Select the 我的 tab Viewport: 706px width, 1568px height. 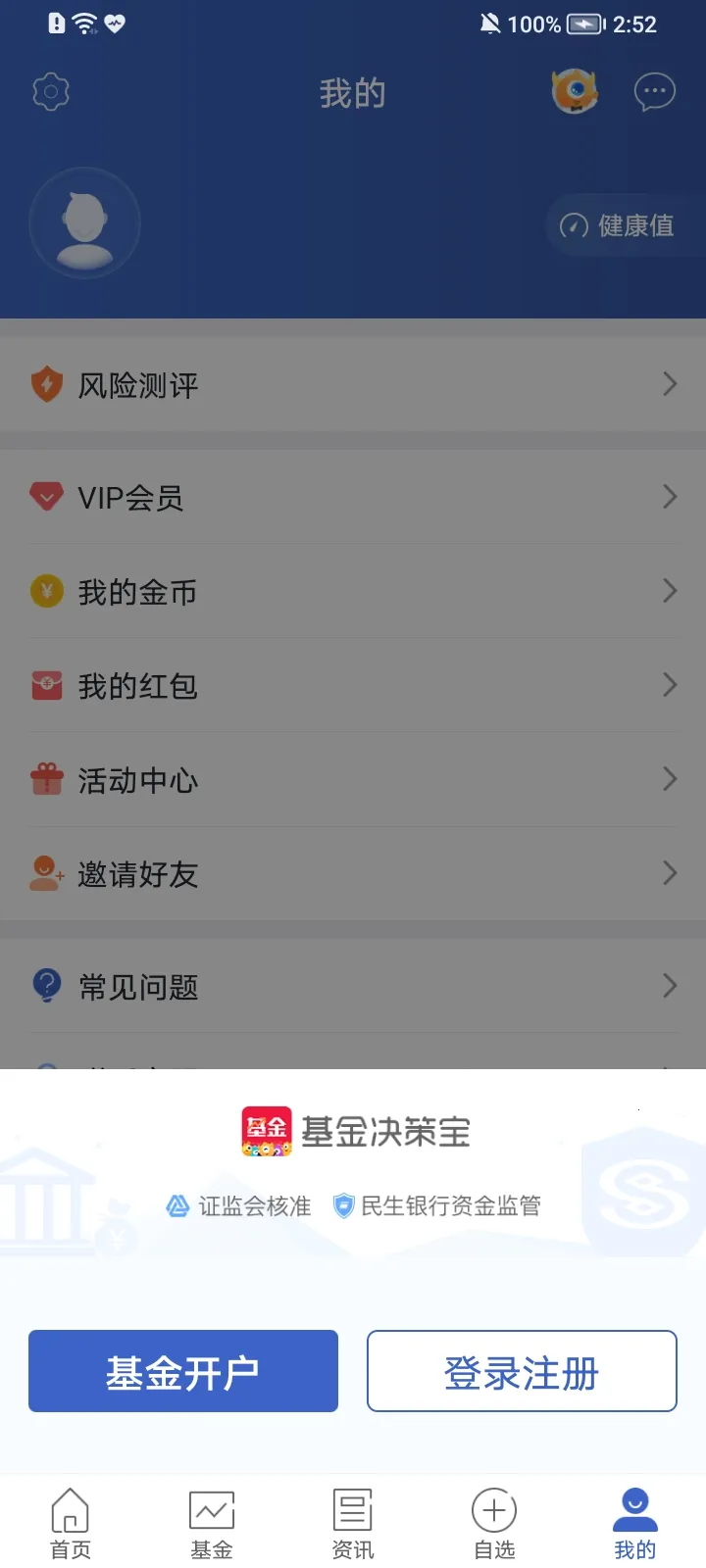(x=634, y=1523)
